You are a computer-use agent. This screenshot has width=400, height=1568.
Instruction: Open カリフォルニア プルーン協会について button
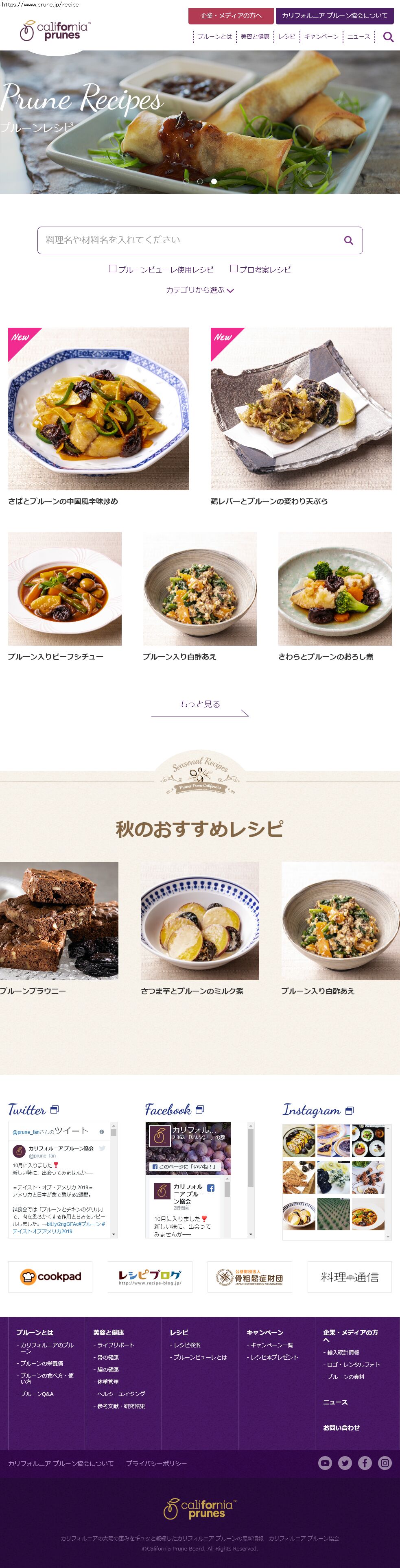click(334, 16)
